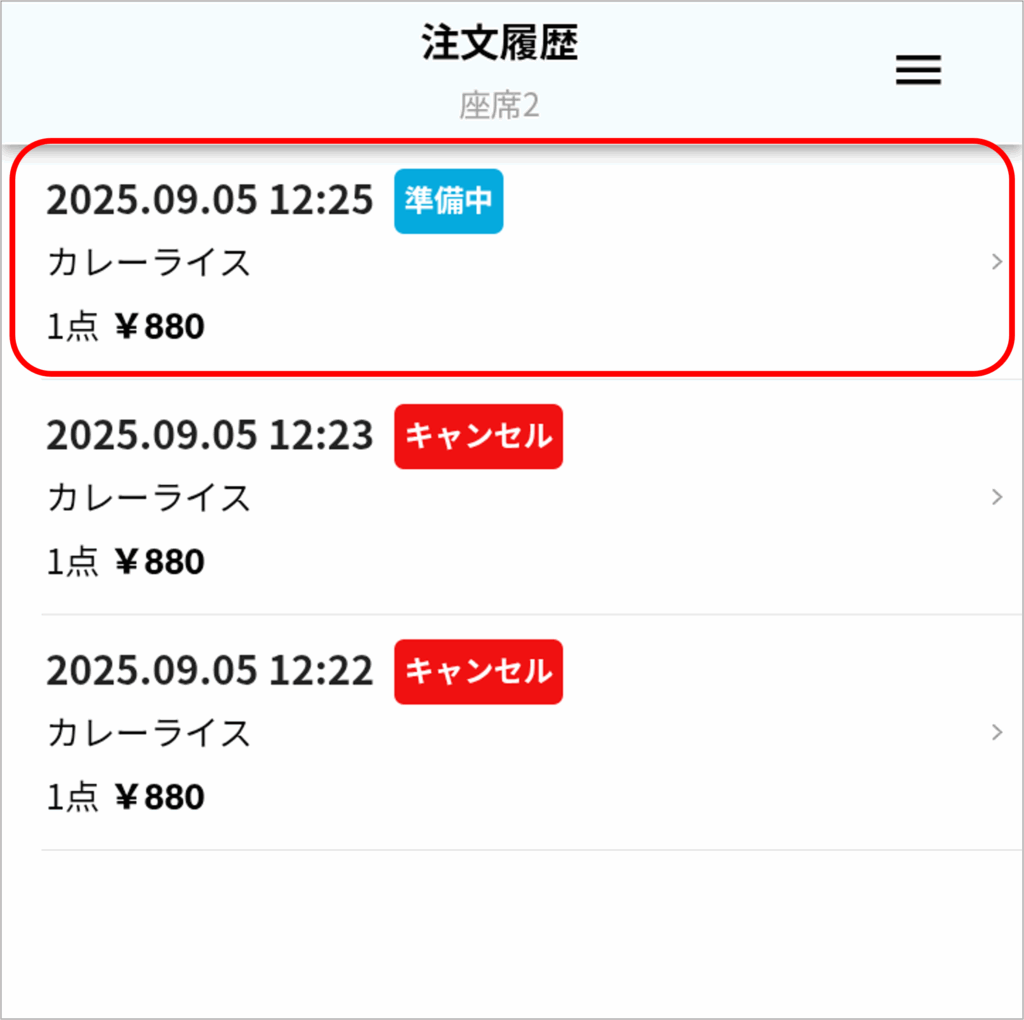Open the 12:25 order marked 準備中
Viewport: 1024px width, 1020px height.
click(510, 262)
